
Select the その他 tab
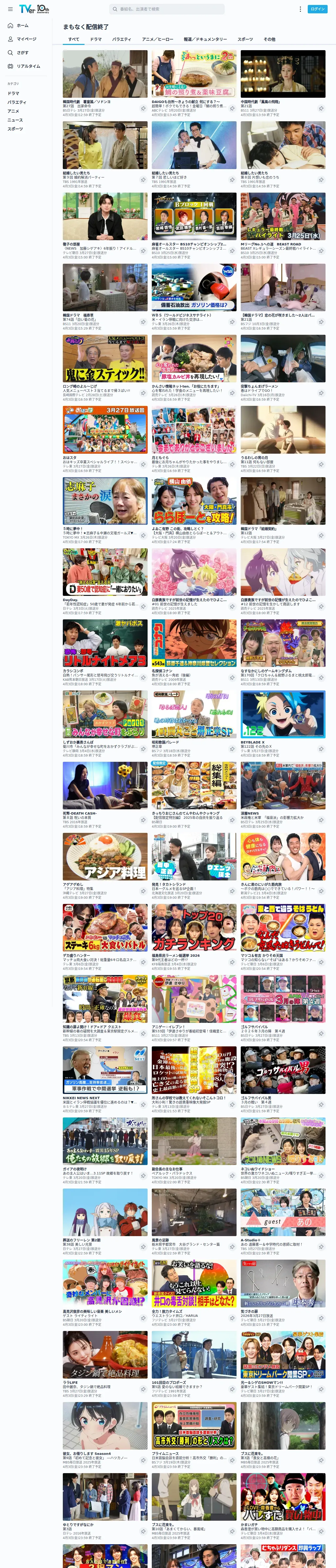(269, 39)
